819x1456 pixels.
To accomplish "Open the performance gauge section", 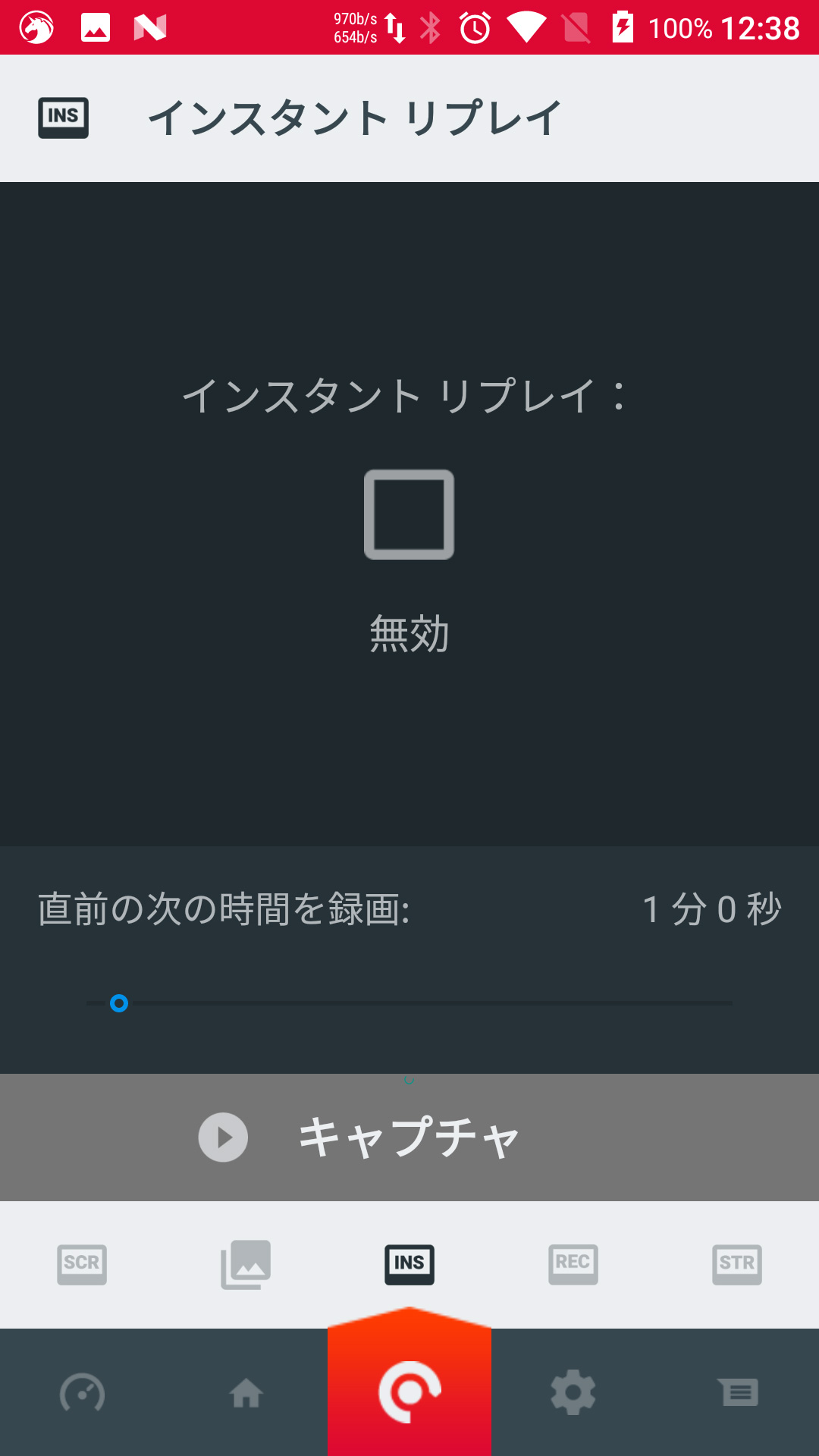I will (82, 1393).
